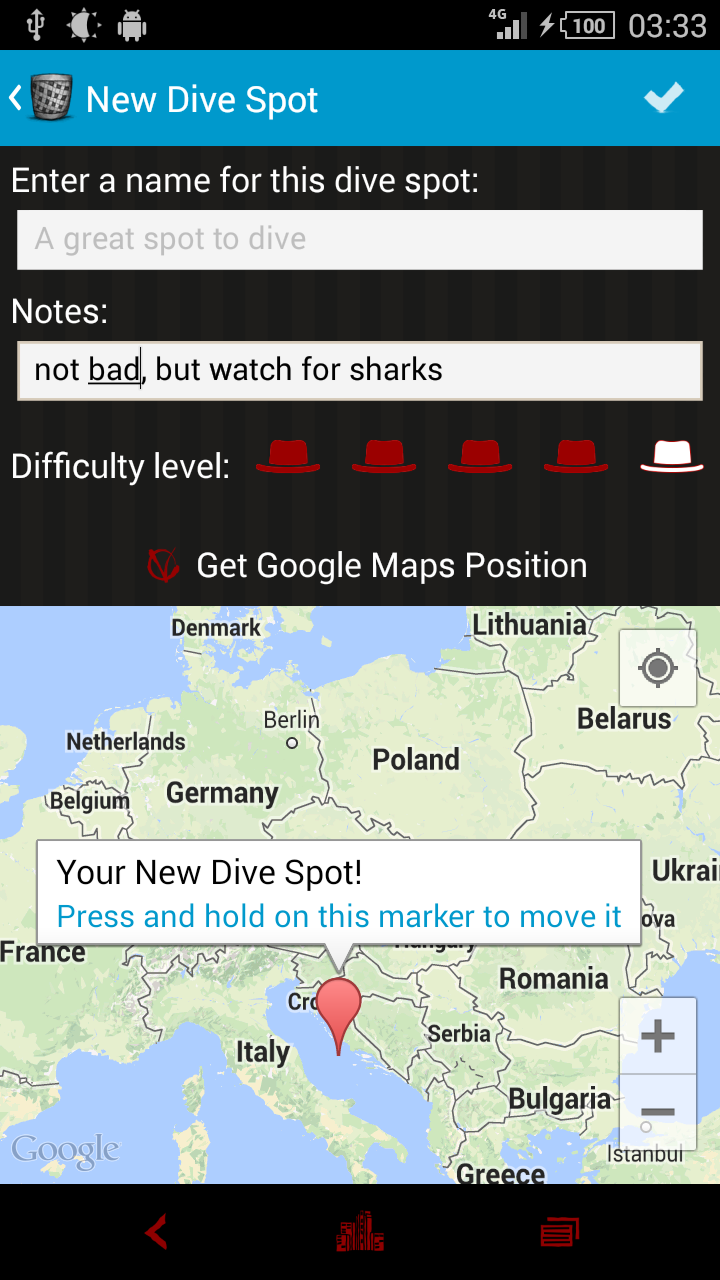Set difficulty level to four hats
Screen dimensions: 720x1280
[576, 457]
